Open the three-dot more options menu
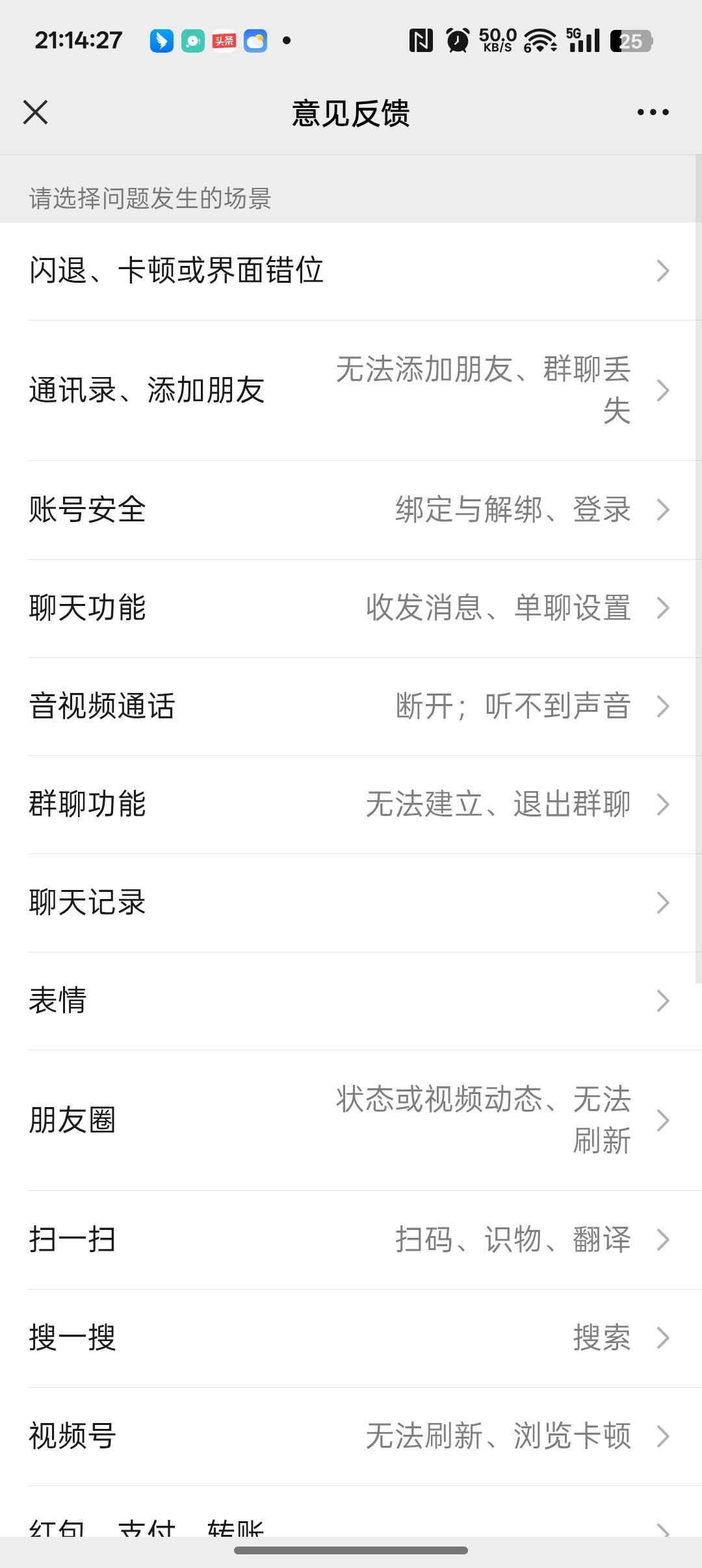The image size is (702, 1568). coord(653,112)
